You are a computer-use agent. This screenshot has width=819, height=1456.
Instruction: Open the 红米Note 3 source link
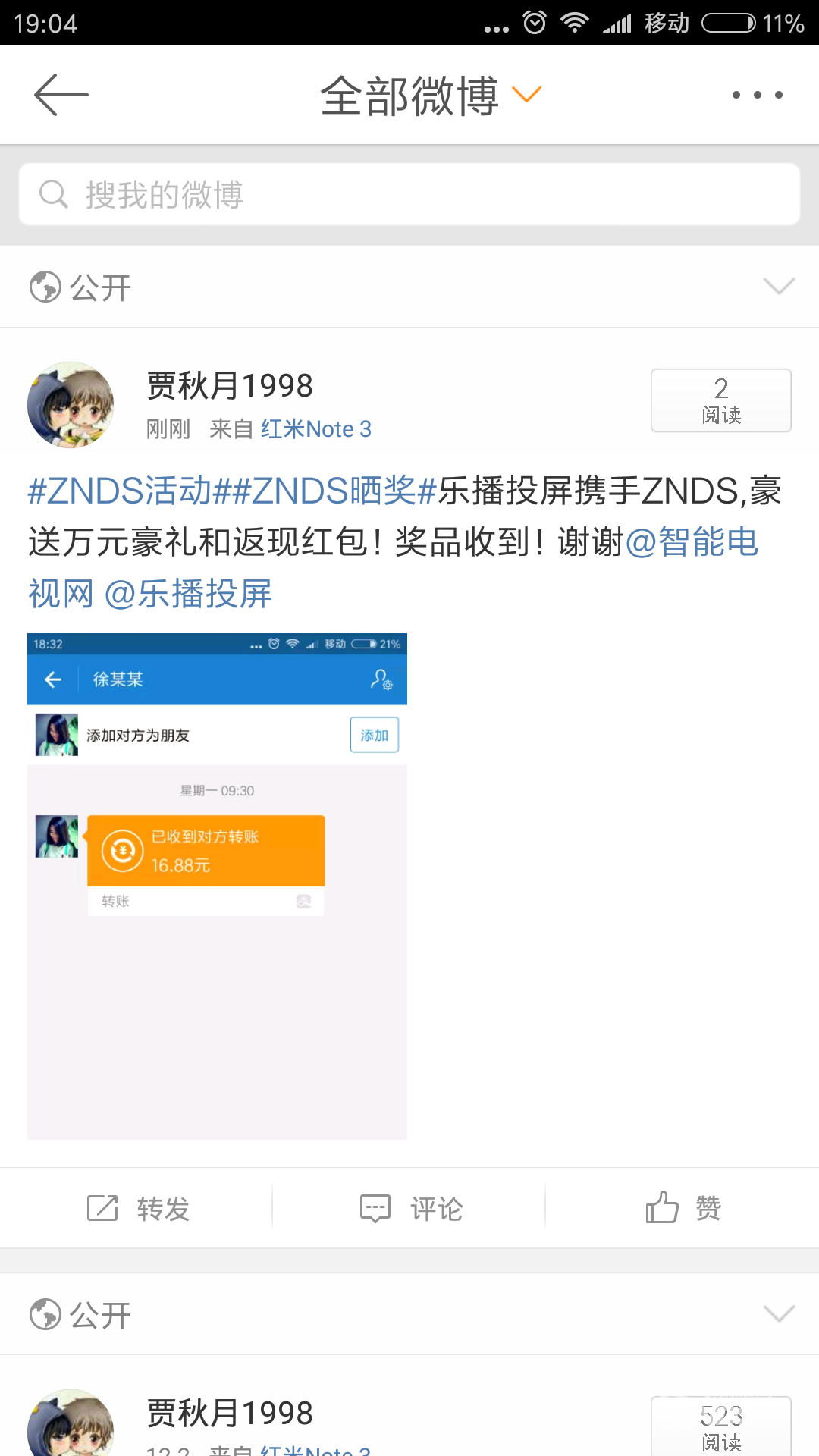[315, 429]
